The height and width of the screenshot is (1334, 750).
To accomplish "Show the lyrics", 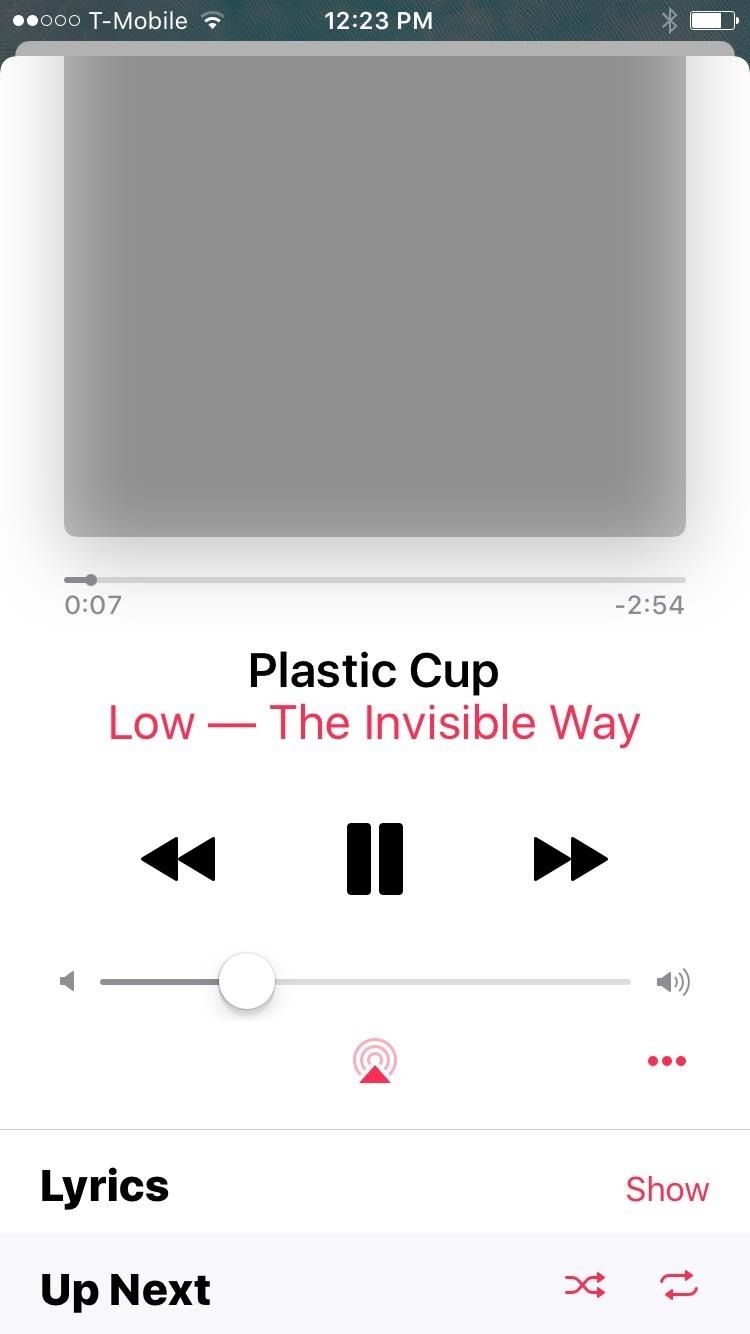I will [x=667, y=1189].
